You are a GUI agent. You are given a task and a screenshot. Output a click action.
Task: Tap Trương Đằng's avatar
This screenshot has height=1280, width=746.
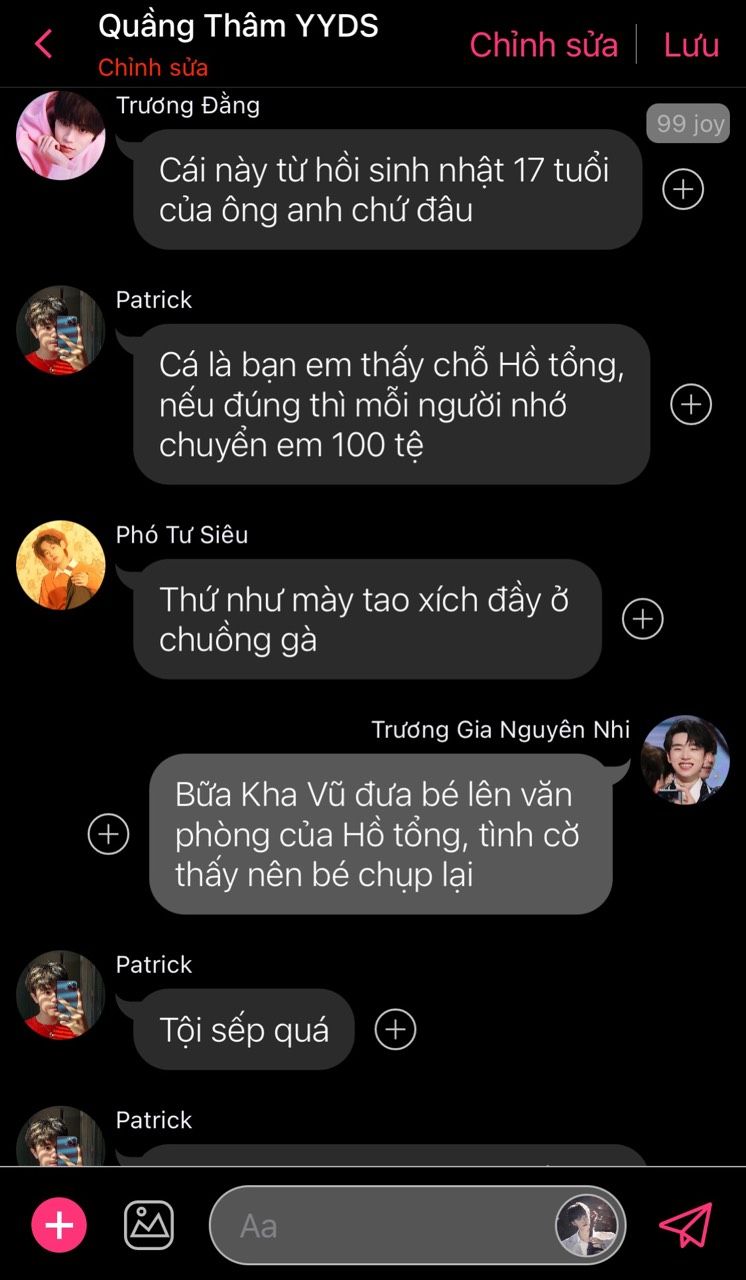coord(61,135)
